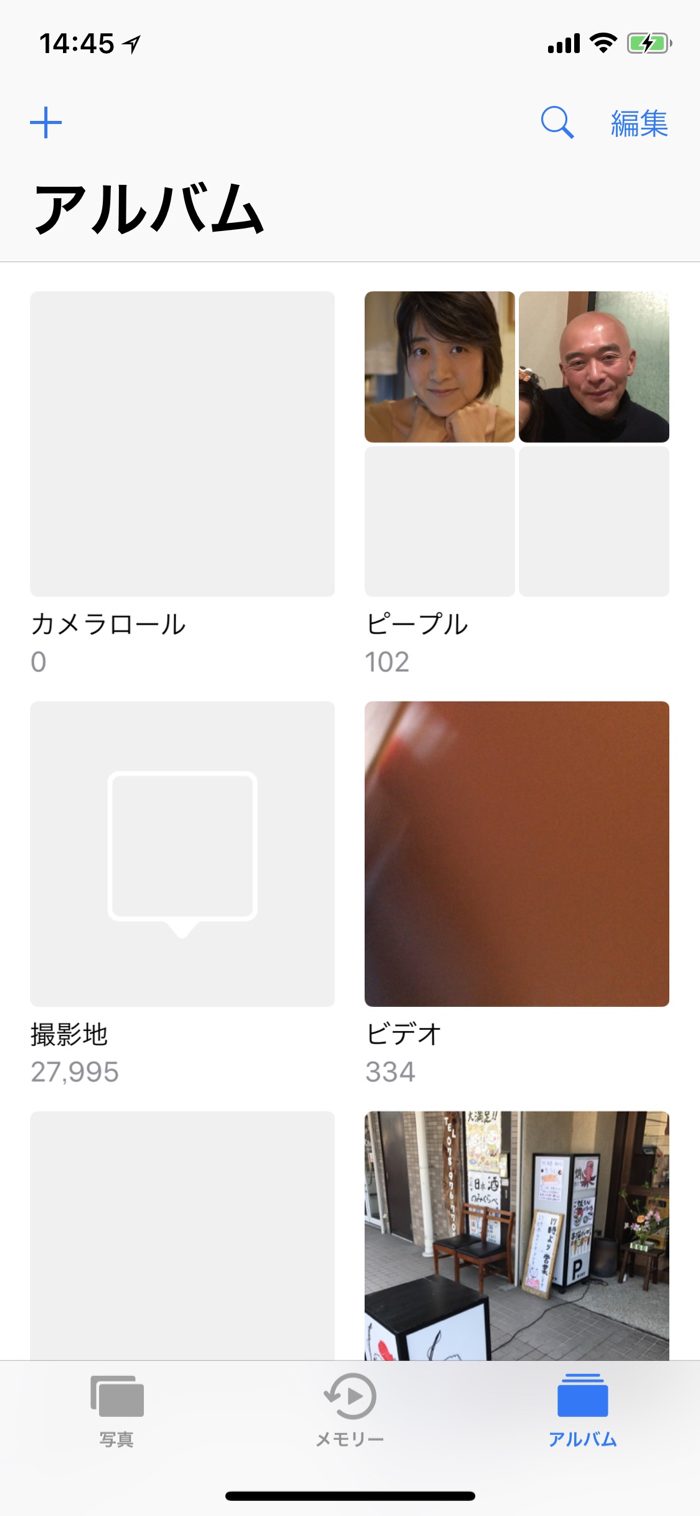The height and width of the screenshot is (1516, 700).
Task: Switch to the メモリー tab
Action: pyautogui.click(x=350, y=1410)
